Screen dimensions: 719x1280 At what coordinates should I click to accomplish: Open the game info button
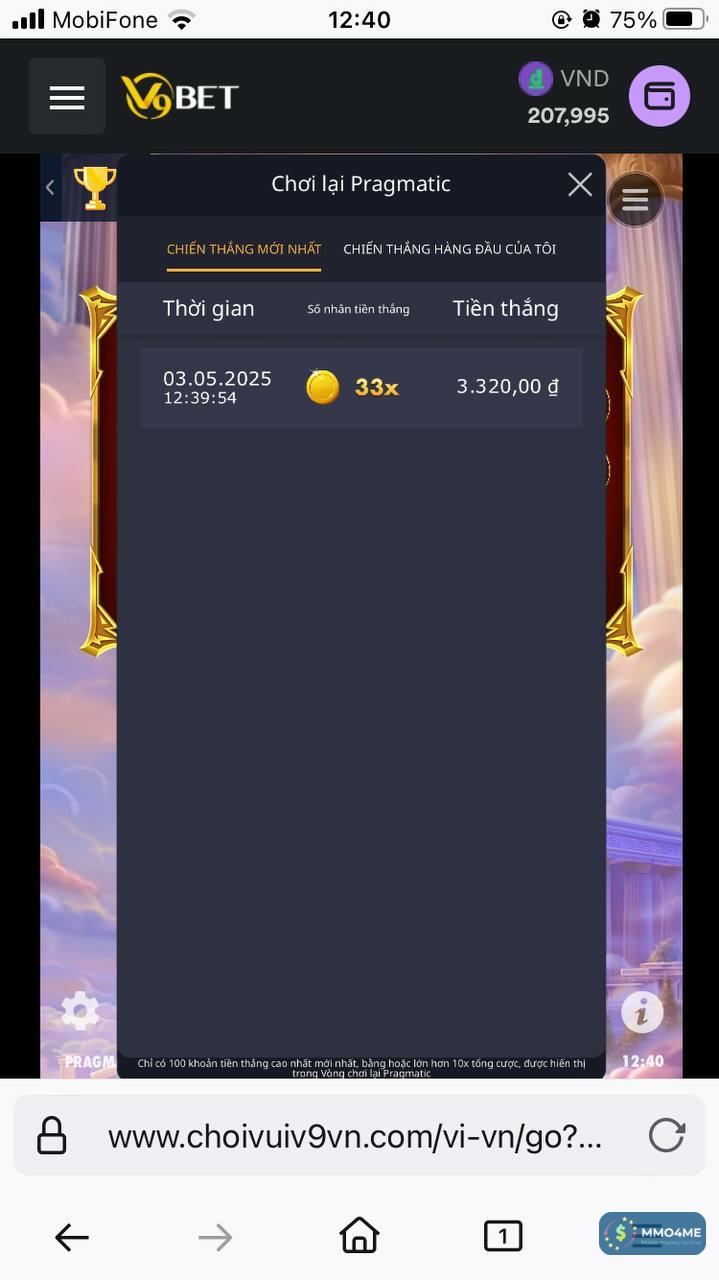pos(642,1013)
